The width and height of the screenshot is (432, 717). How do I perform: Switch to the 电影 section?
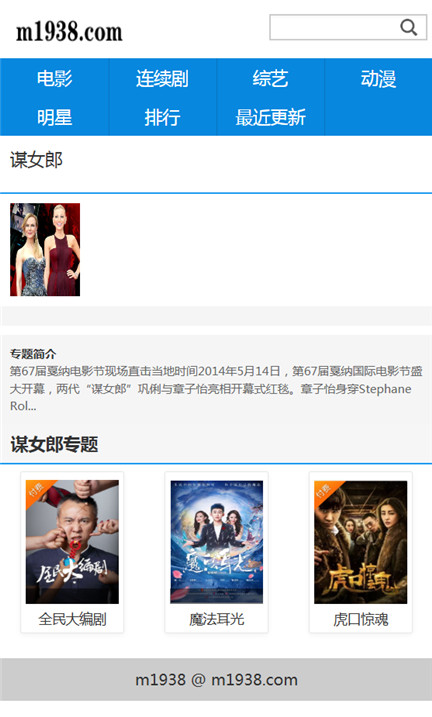click(x=54, y=78)
